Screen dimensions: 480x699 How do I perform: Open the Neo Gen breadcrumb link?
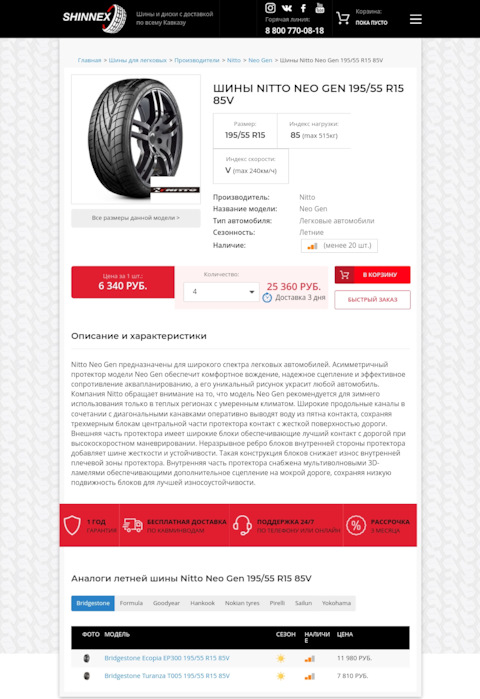[260, 60]
